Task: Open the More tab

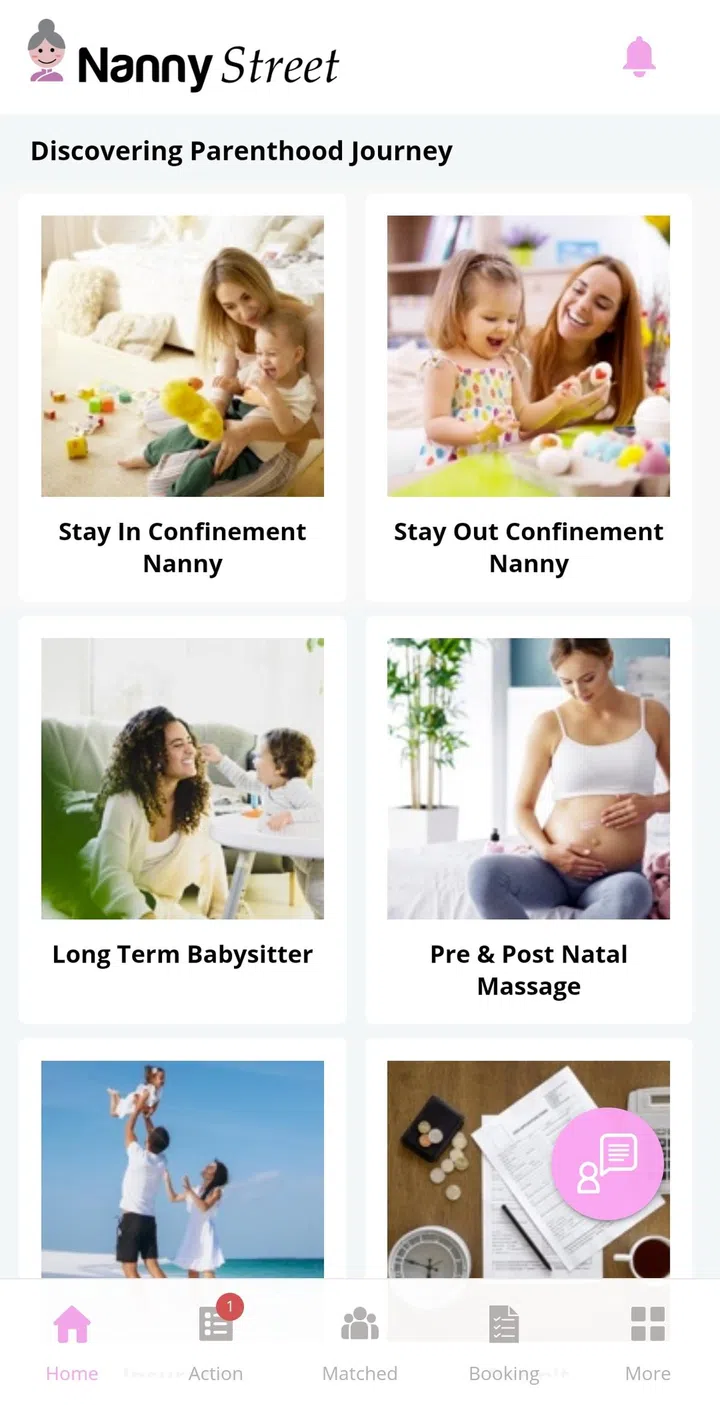Action: click(x=648, y=1341)
